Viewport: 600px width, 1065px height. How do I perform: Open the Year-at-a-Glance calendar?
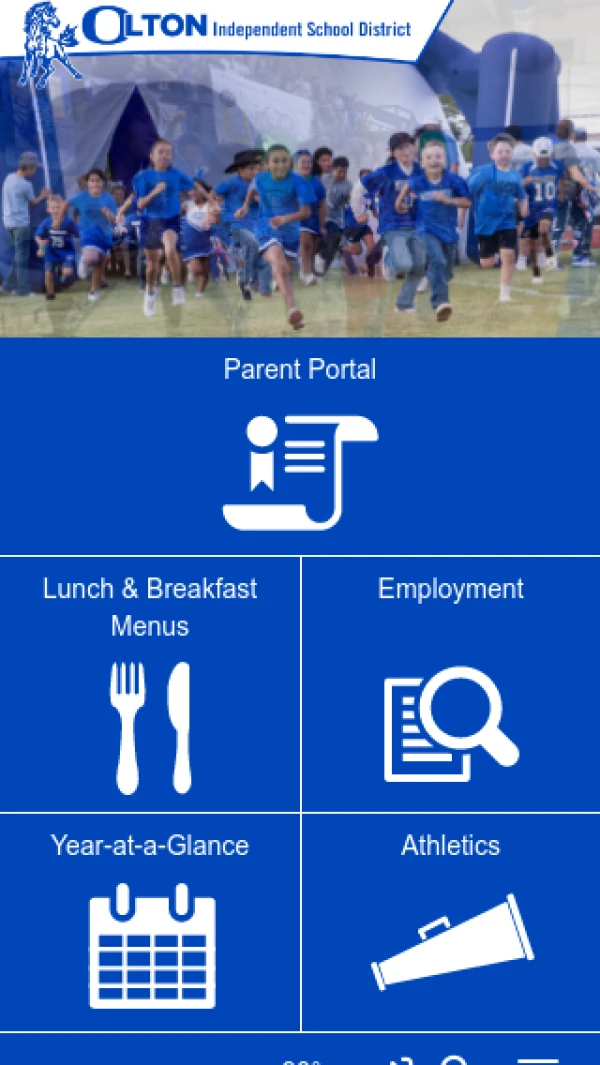(x=150, y=922)
